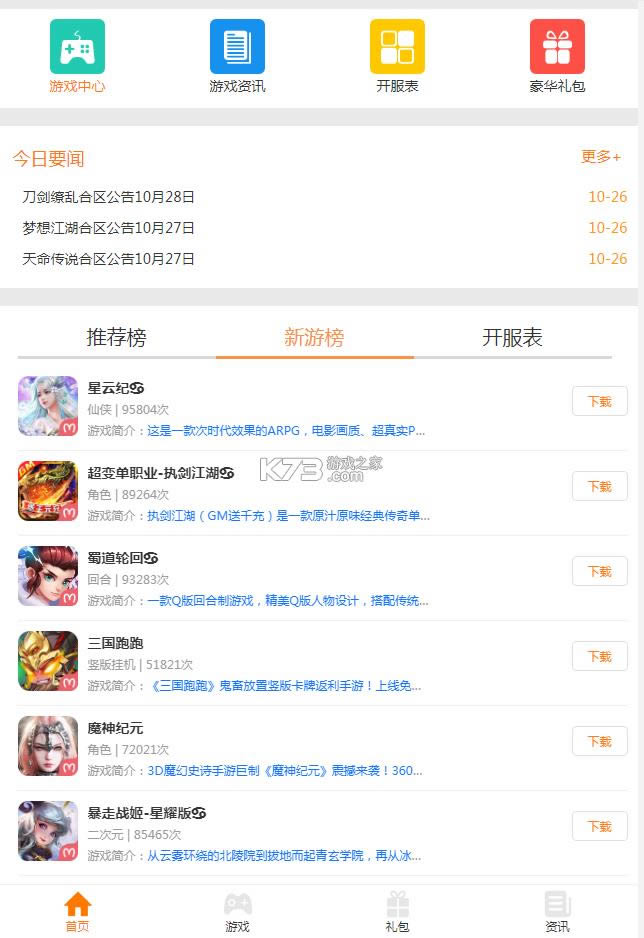Open 豪华礼包 gift pack shortcut

pyautogui.click(x=557, y=57)
